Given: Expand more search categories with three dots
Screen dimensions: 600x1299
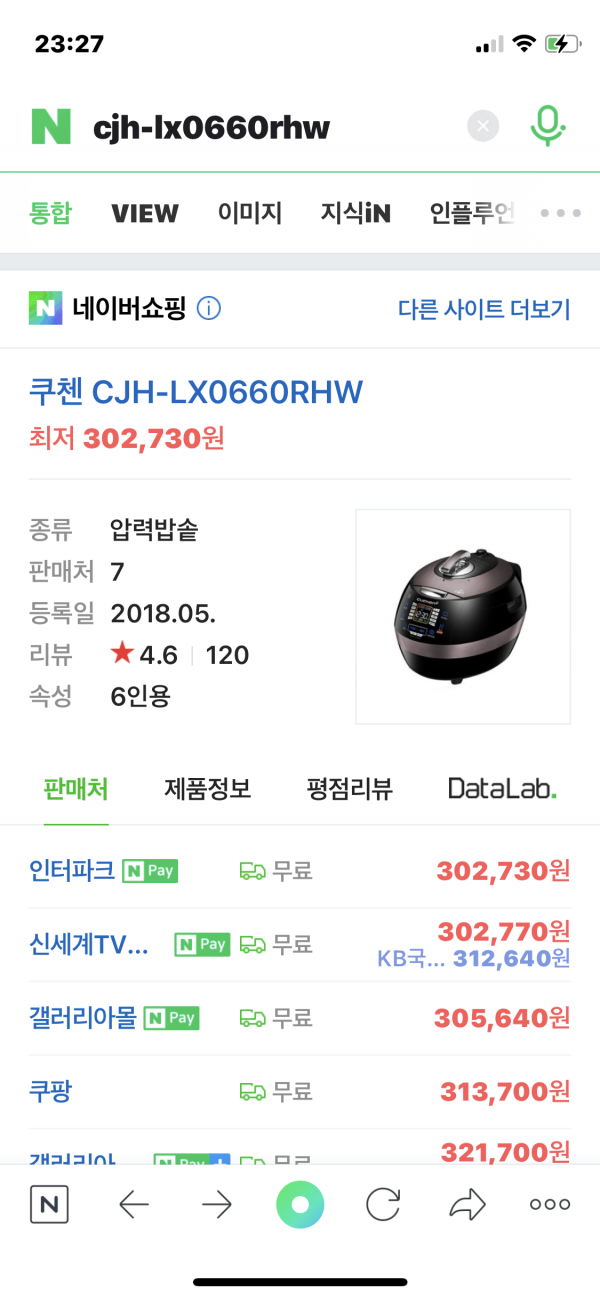Looking at the screenshot, I should 560,213.
